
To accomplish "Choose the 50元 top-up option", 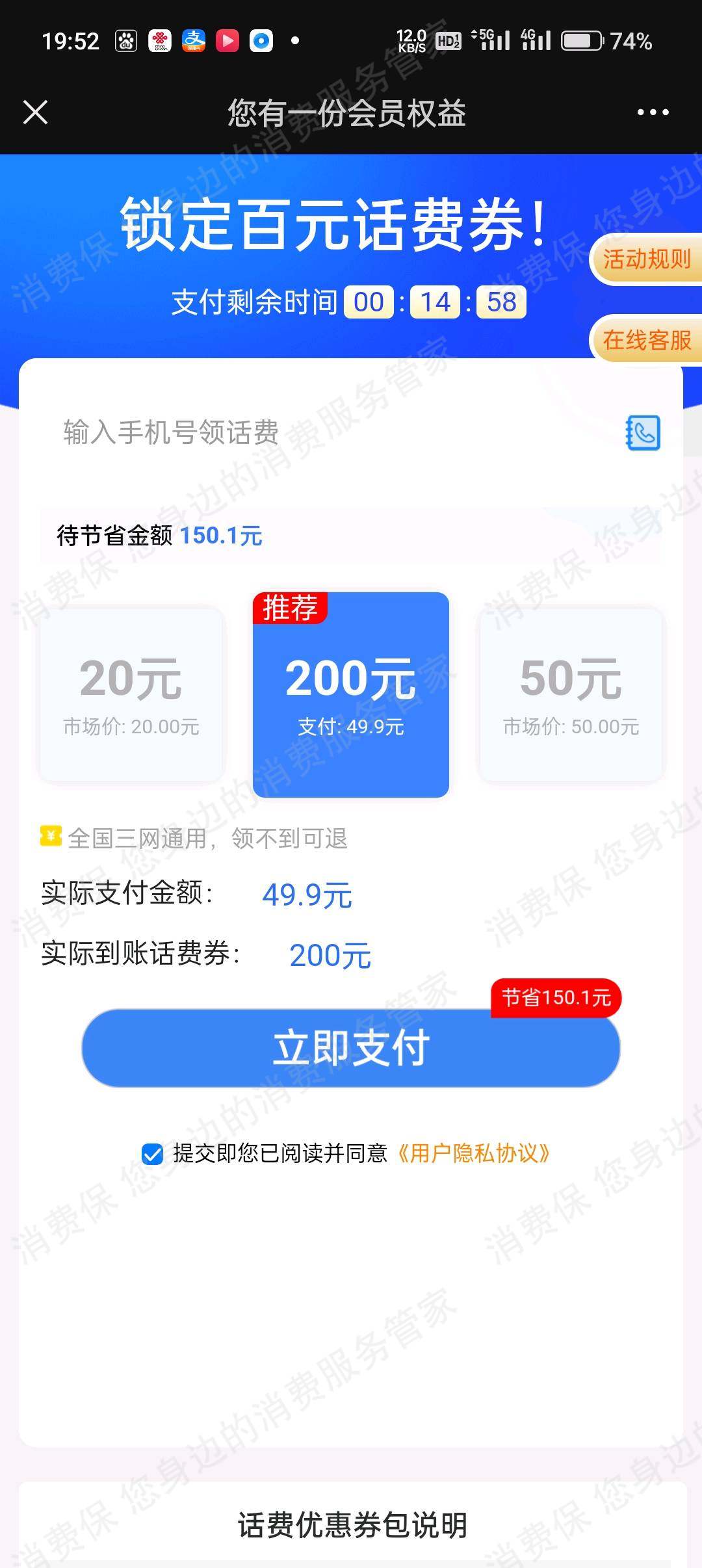I will (571, 694).
